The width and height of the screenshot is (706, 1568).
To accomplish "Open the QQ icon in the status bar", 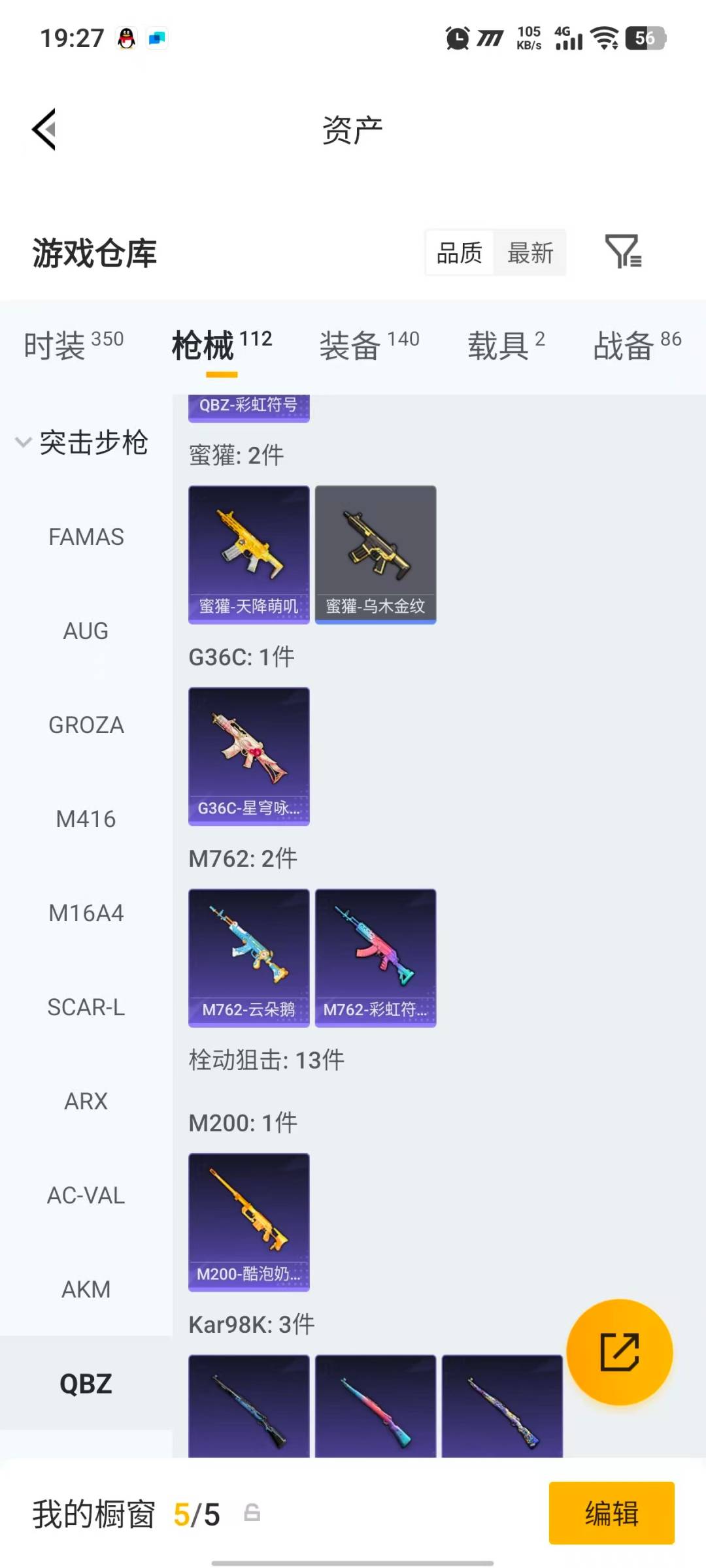I will click(x=125, y=38).
